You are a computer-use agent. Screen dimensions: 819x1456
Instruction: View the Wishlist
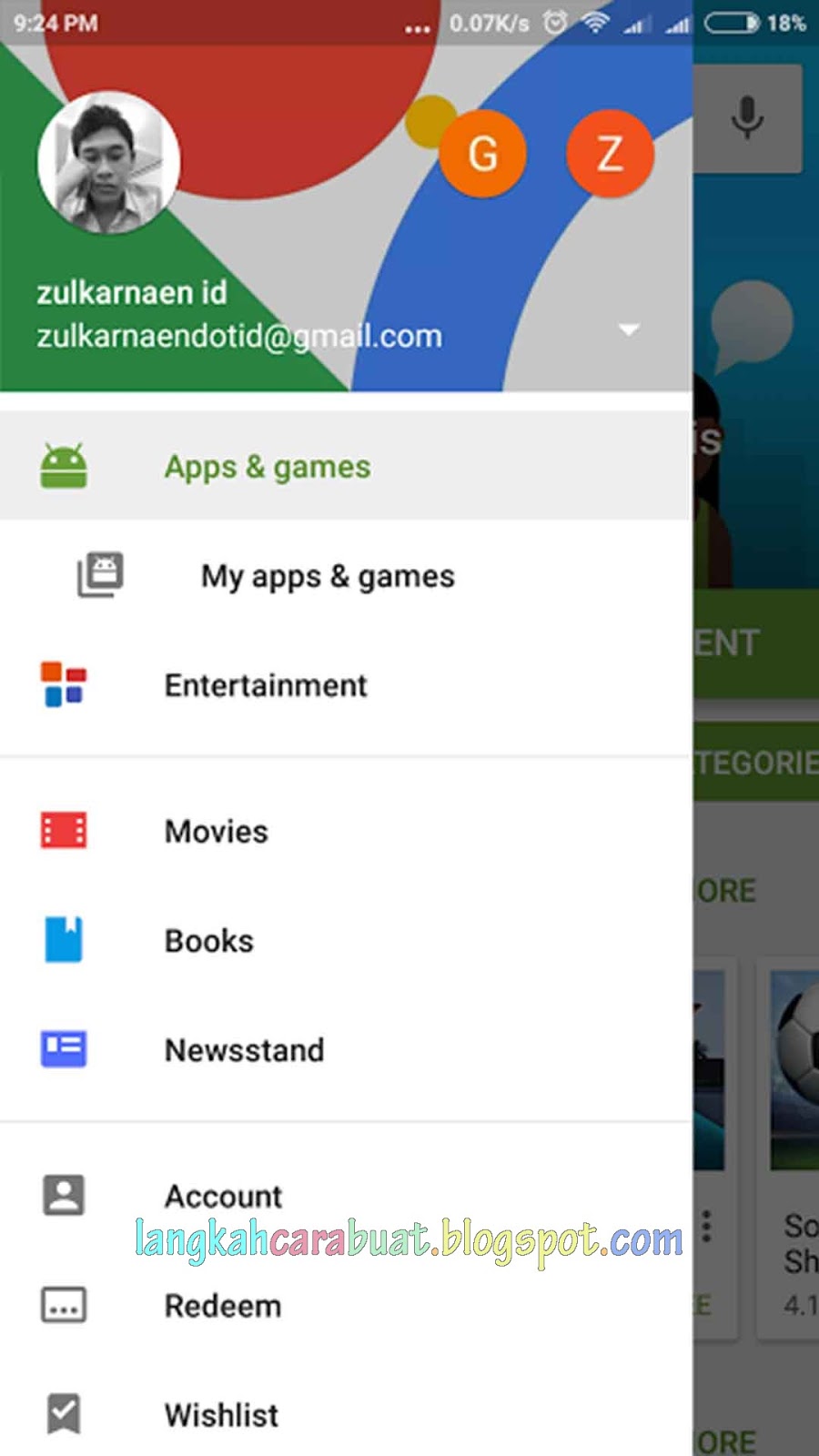coord(221,1415)
